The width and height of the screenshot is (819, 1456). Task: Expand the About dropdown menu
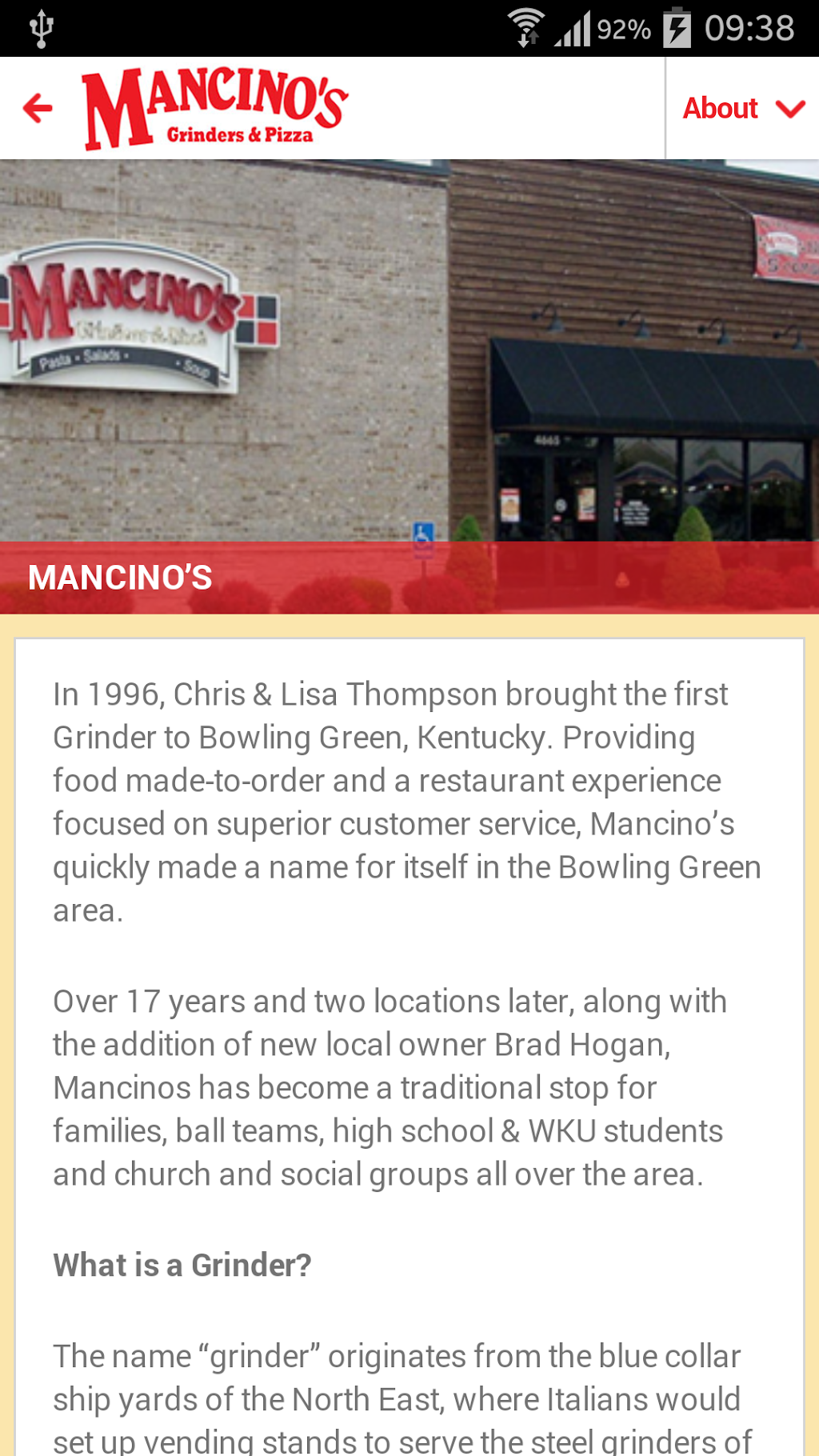[743, 108]
